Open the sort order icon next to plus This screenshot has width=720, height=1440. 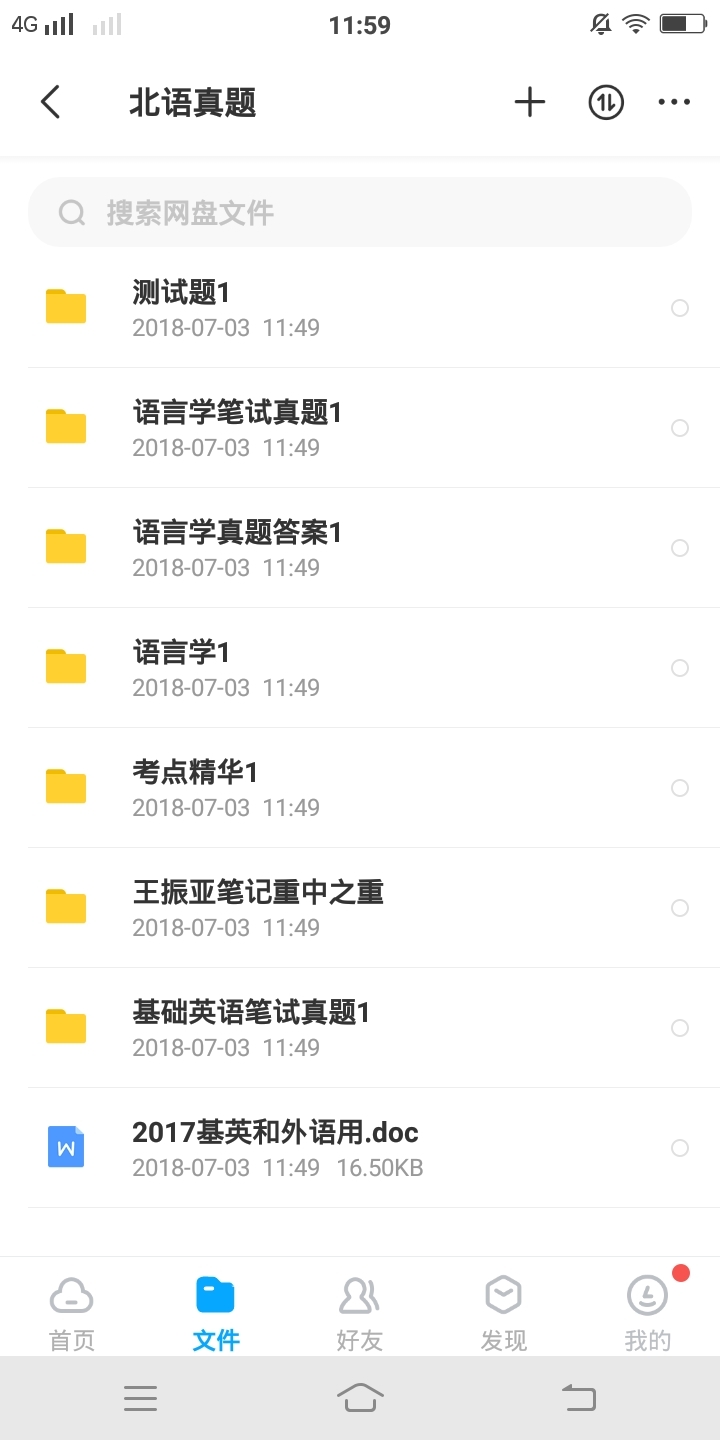(604, 101)
